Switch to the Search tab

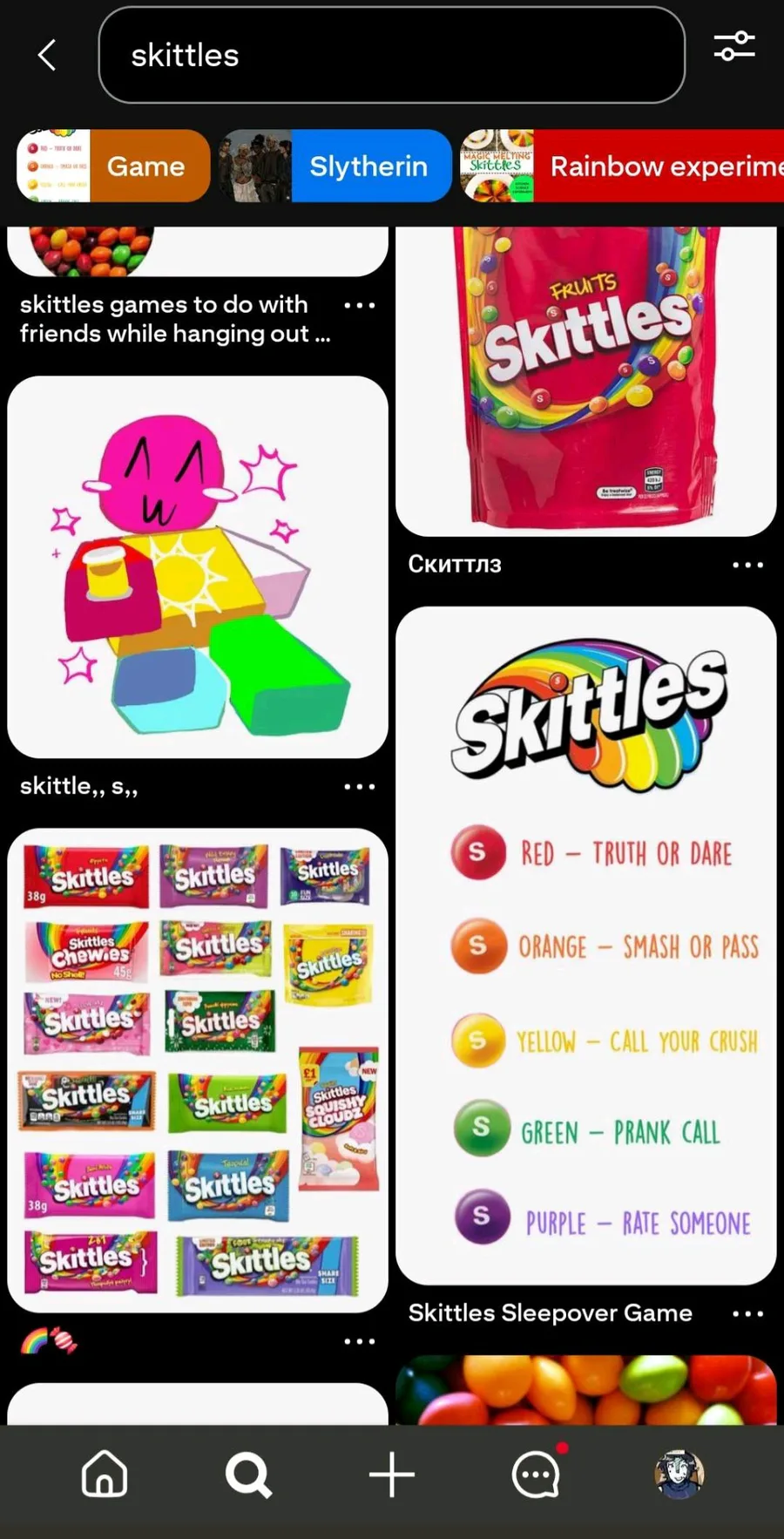tap(248, 1475)
